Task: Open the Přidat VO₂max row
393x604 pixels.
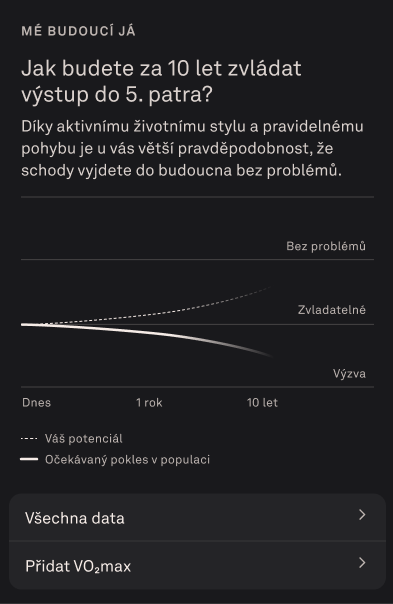Action: tap(197, 565)
